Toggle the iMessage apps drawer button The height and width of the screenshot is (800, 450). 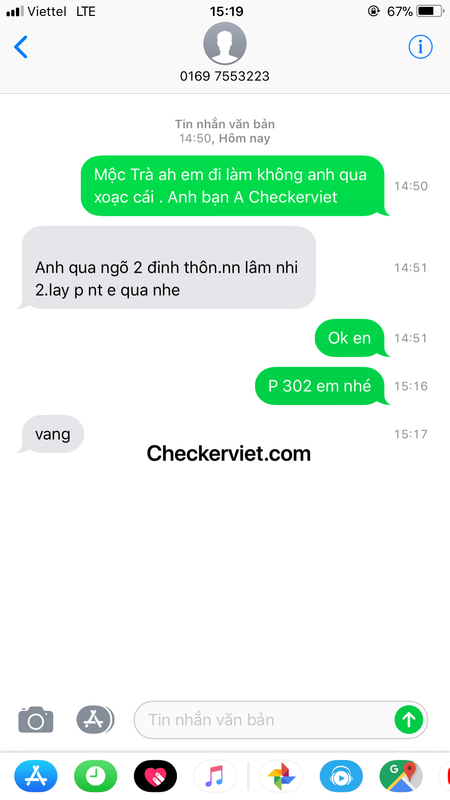tap(95, 719)
